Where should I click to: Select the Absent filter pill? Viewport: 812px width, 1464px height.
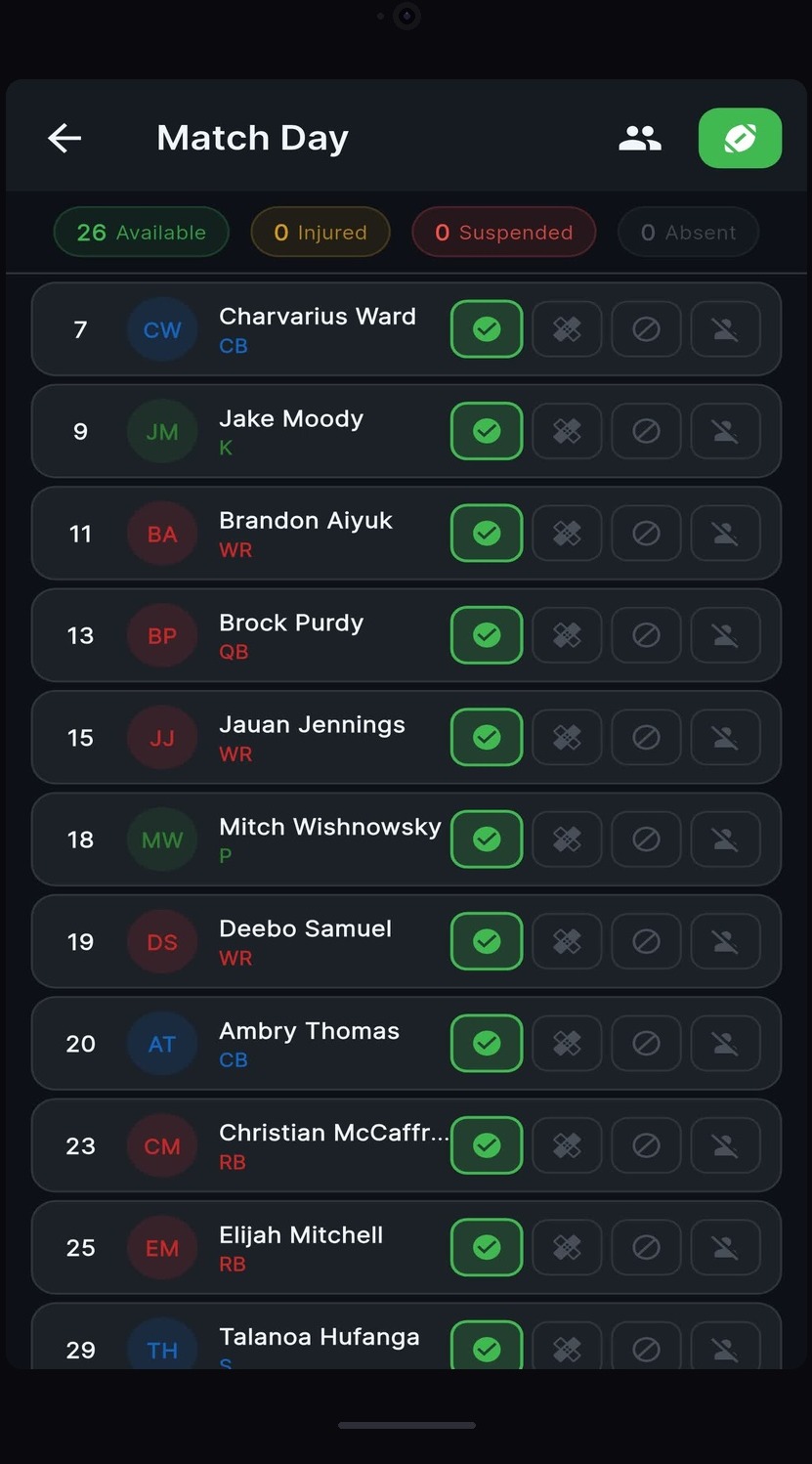click(x=688, y=232)
